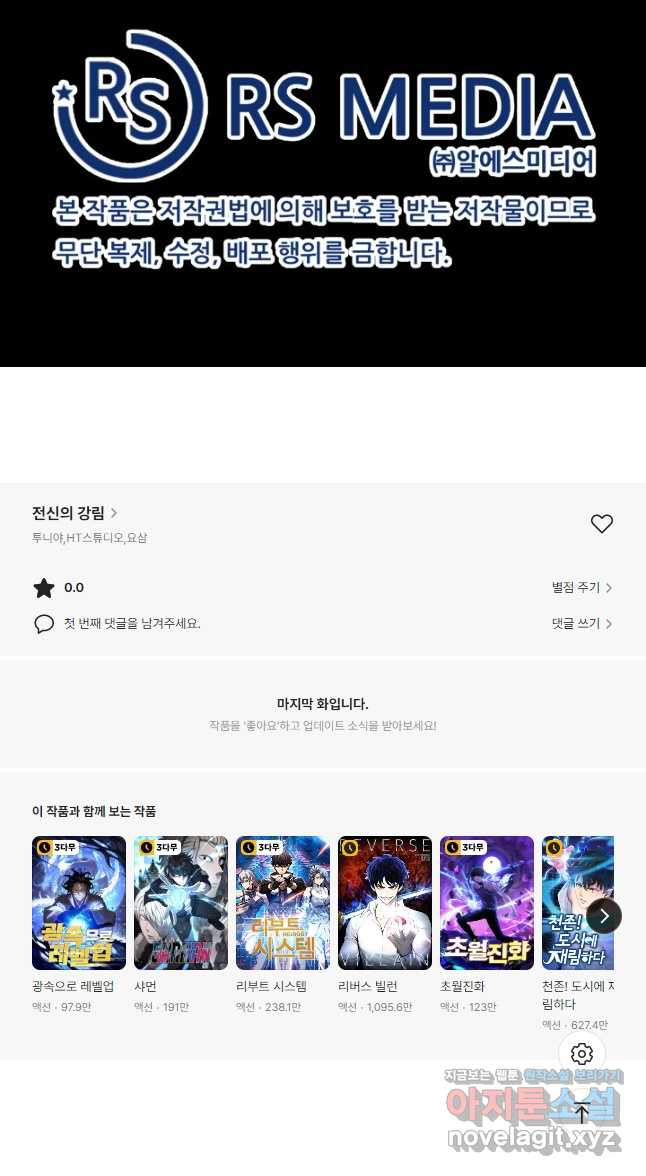646x1176 pixels.
Task: Open the 초월진화 webtoon
Action: [487, 903]
